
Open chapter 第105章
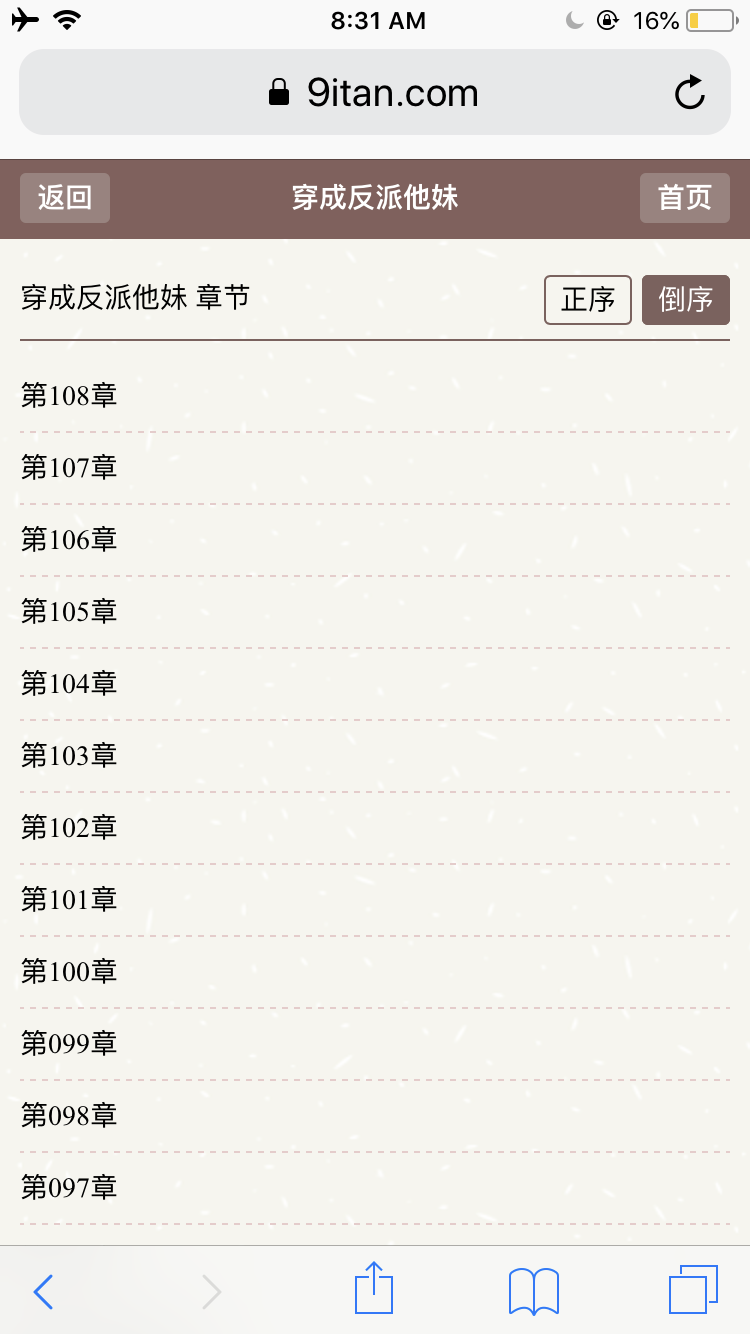coord(70,612)
